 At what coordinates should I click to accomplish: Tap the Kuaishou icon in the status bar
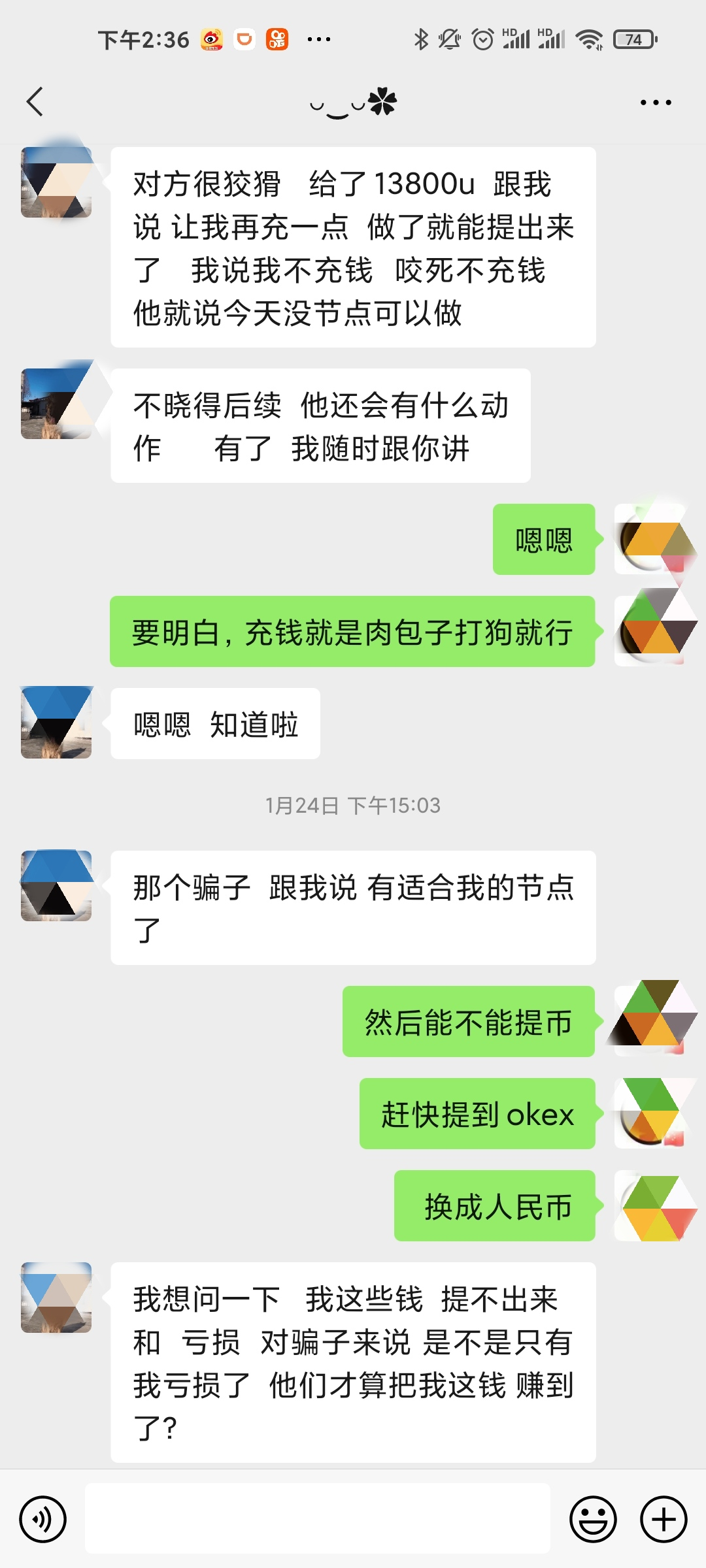(277, 39)
